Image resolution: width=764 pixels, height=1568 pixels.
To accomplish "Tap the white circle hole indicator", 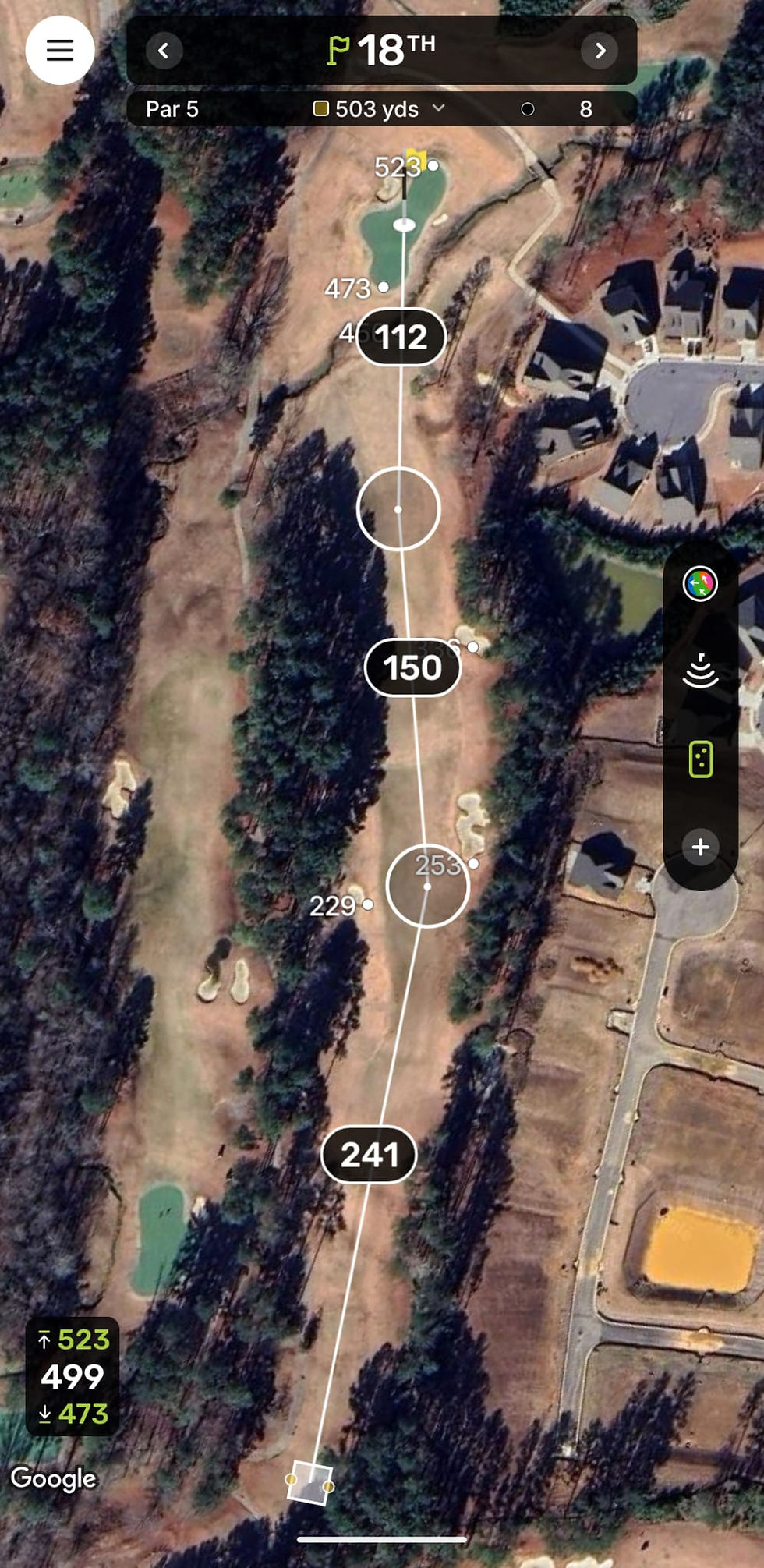I will point(402,225).
